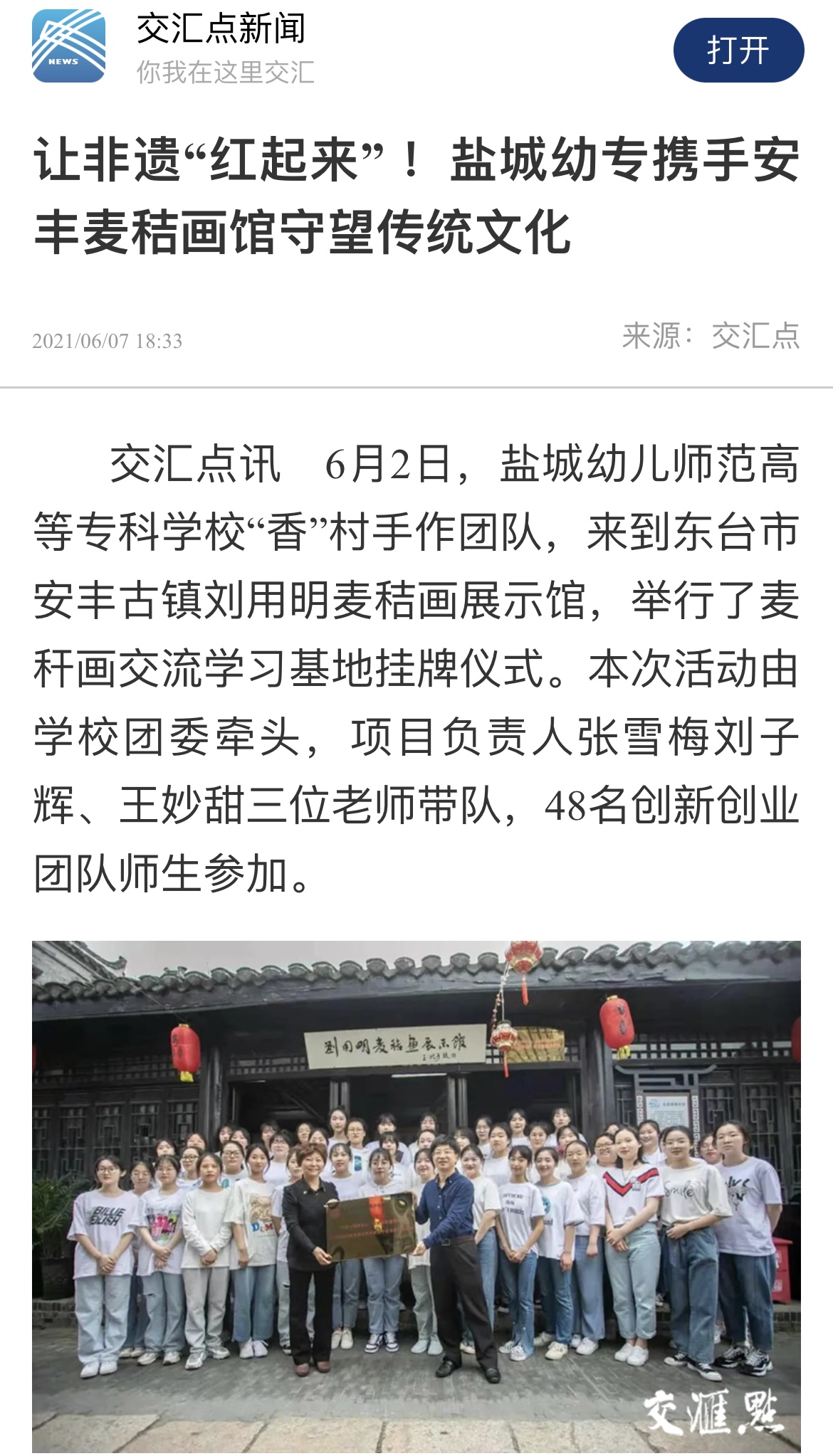The height and width of the screenshot is (1456, 833).
Task: Tap the 打开 button to open app
Action: 738,51
